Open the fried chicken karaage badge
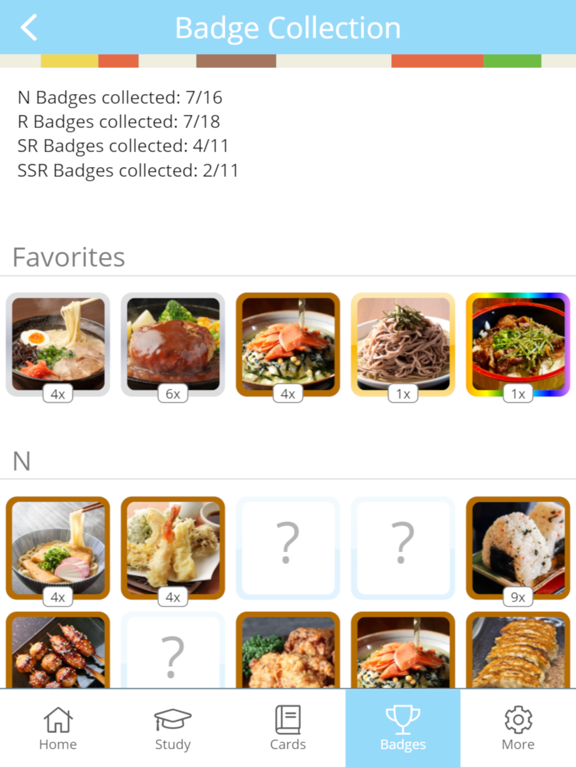Viewport: 576px width, 768px height. [x=288, y=650]
